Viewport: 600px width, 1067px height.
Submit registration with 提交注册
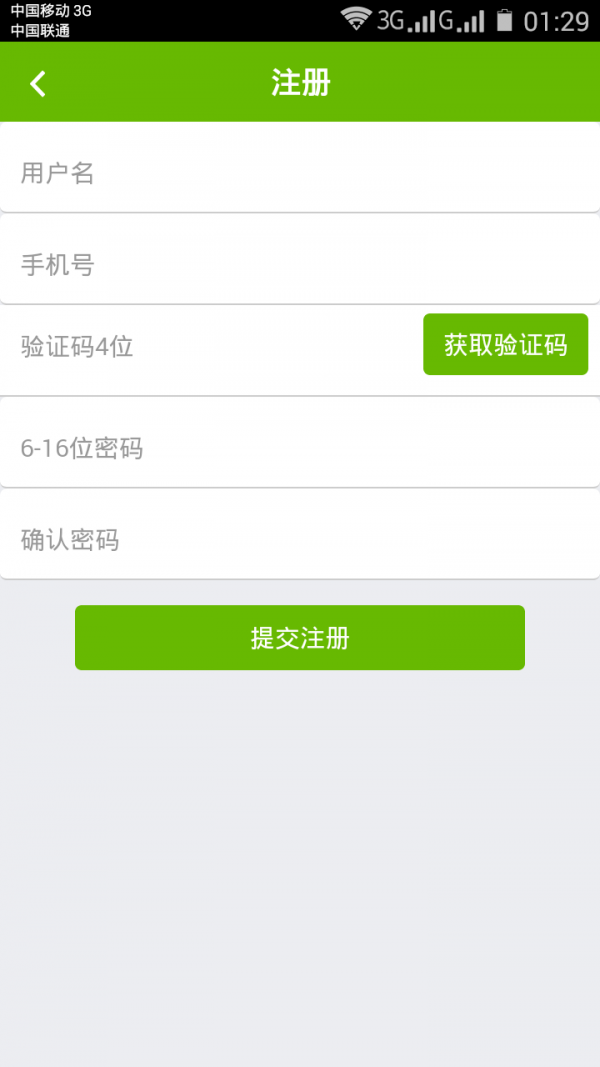(x=300, y=638)
